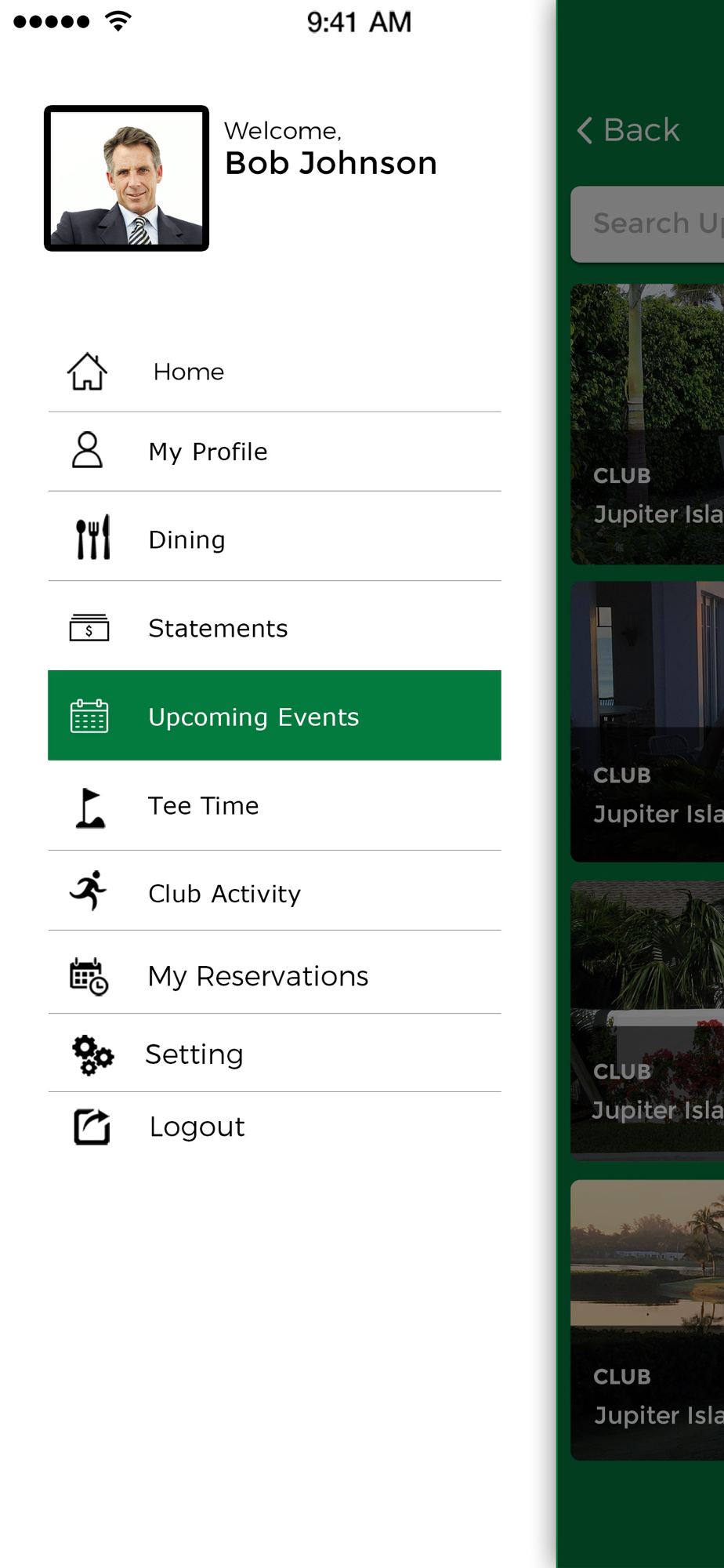View My Reservations
724x1568 pixels.
click(x=274, y=972)
